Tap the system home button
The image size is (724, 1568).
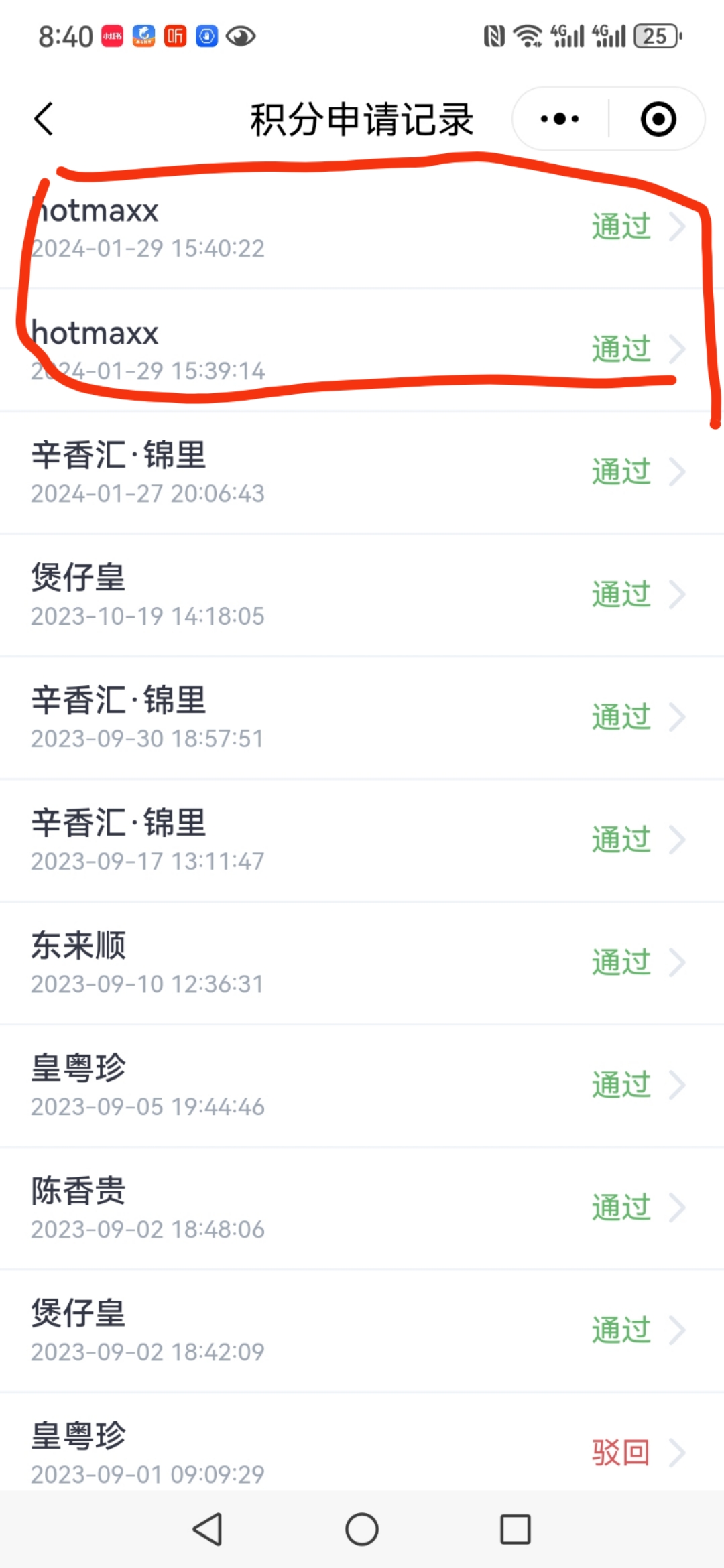click(x=362, y=1530)
